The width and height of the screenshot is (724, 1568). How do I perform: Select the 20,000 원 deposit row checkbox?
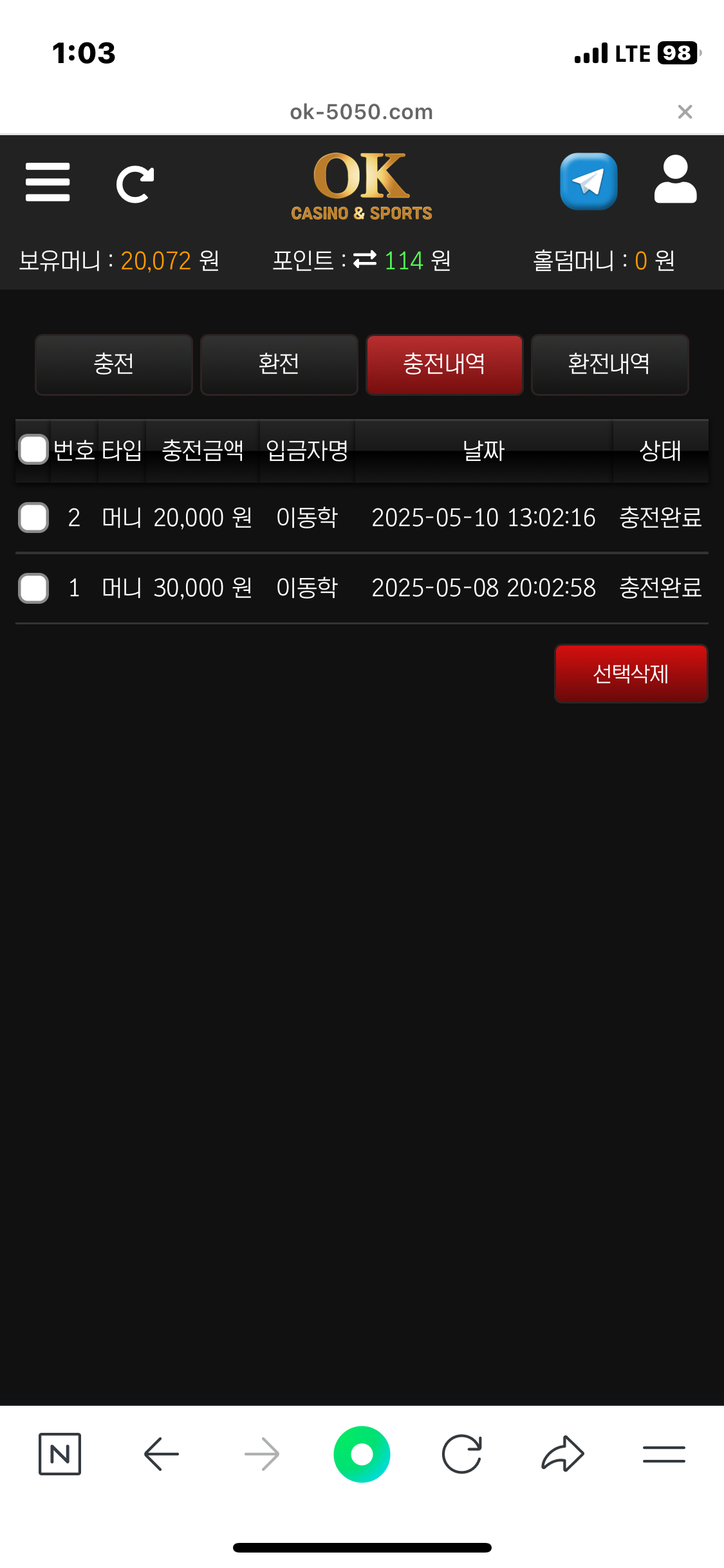tap(33, 518)
